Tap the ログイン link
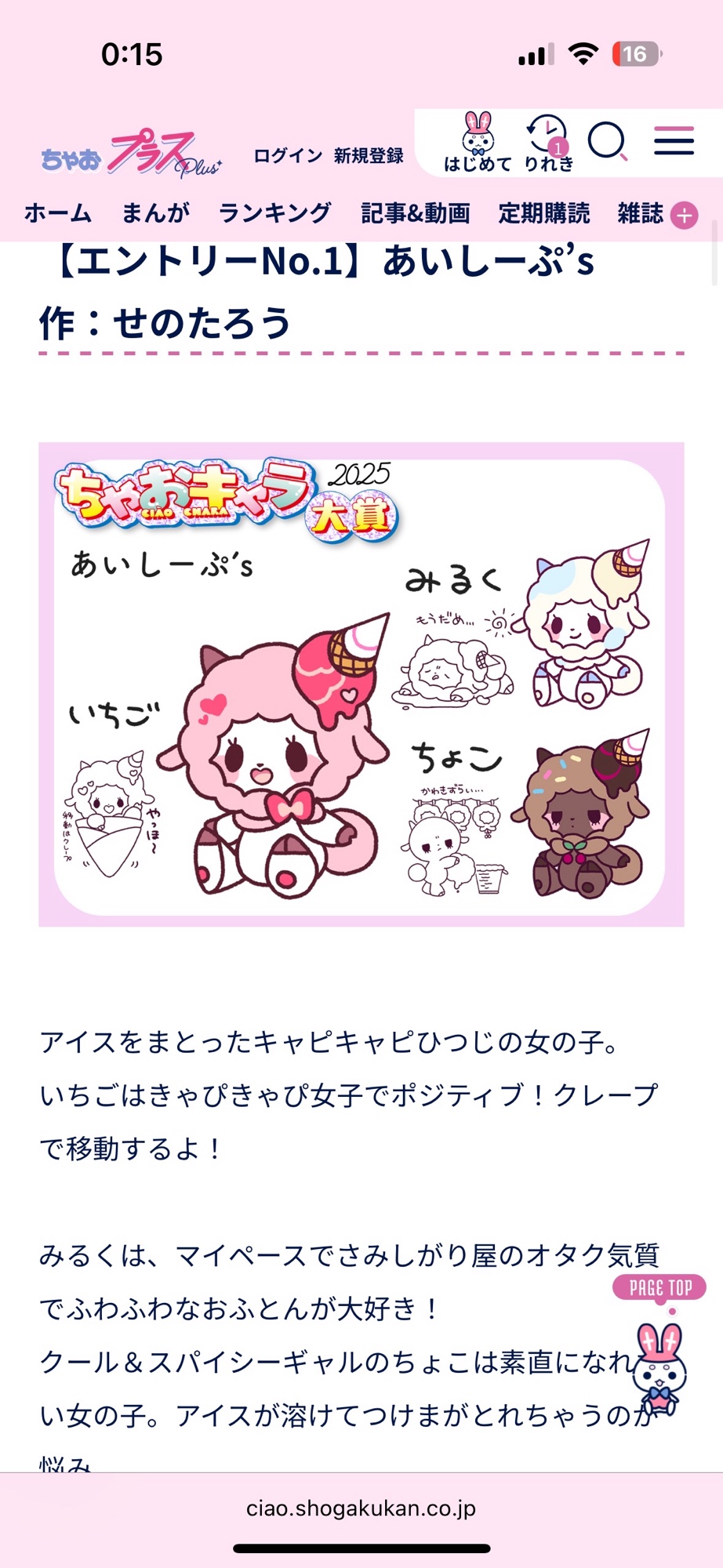This screenshot has height=1568, width=723. pos(288,155)
